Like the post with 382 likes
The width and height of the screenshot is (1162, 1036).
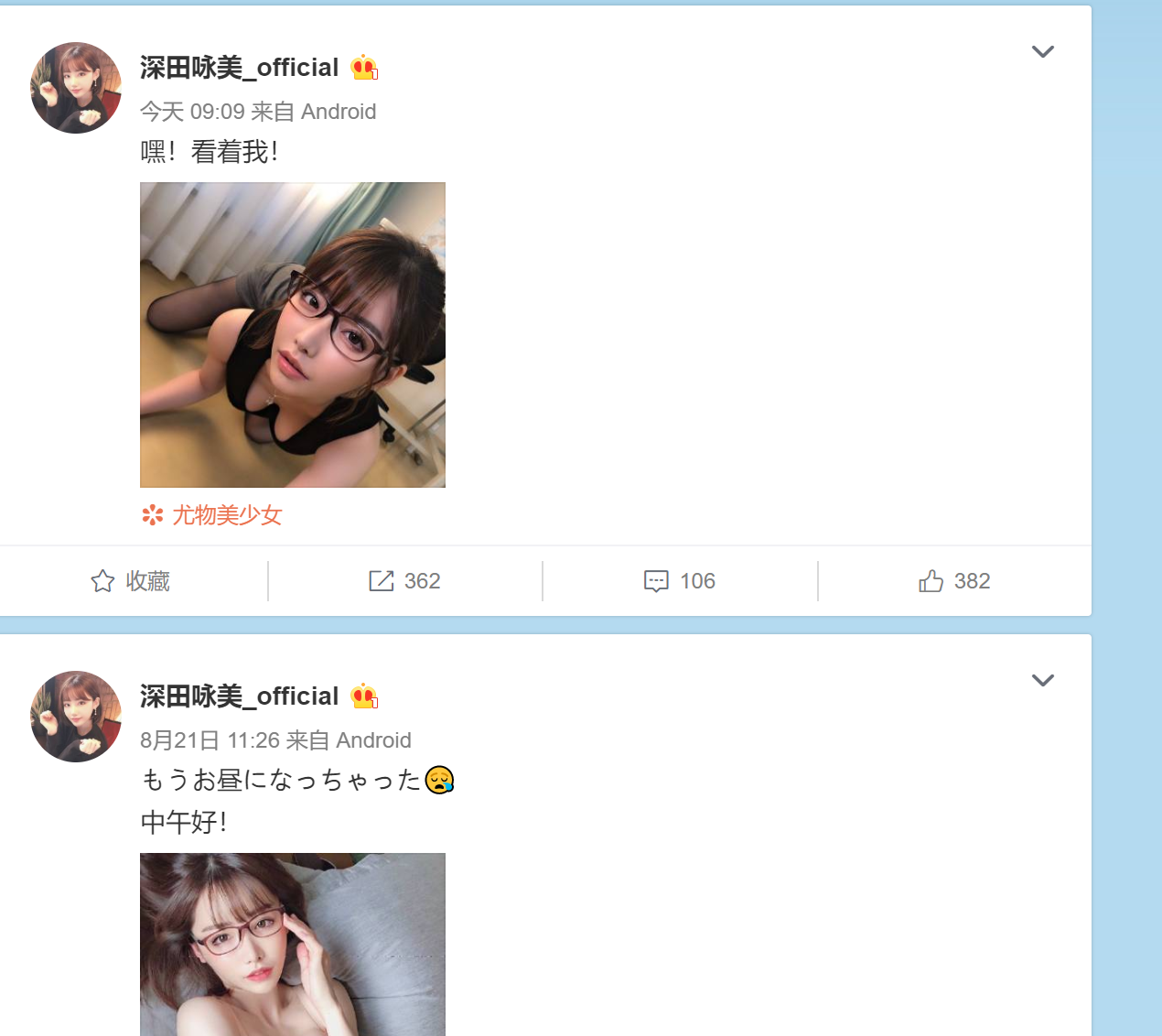(x=954, y=581)
